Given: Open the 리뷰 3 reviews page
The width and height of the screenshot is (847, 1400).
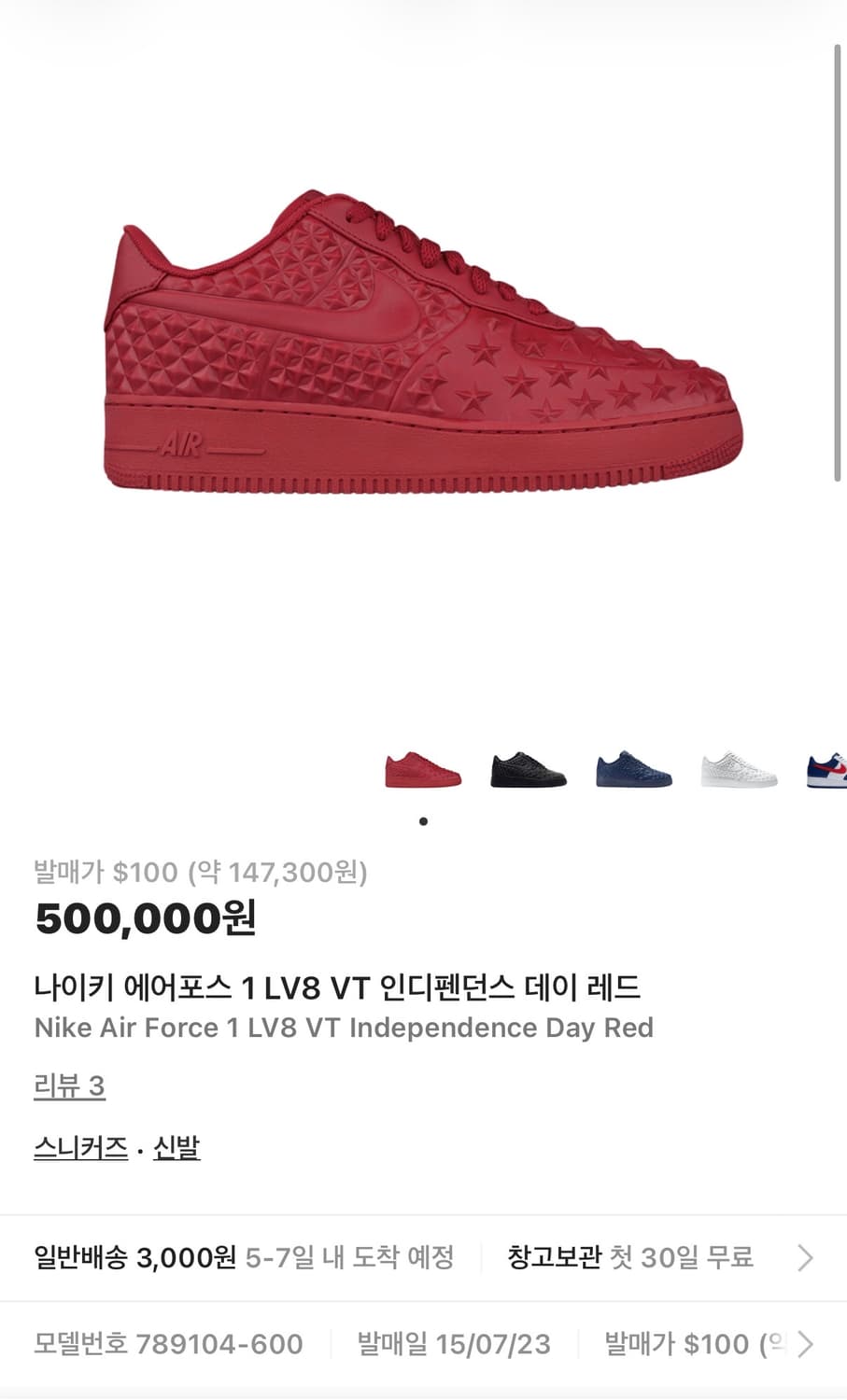Looking at the screenshot, I should tap(70, 1085).
